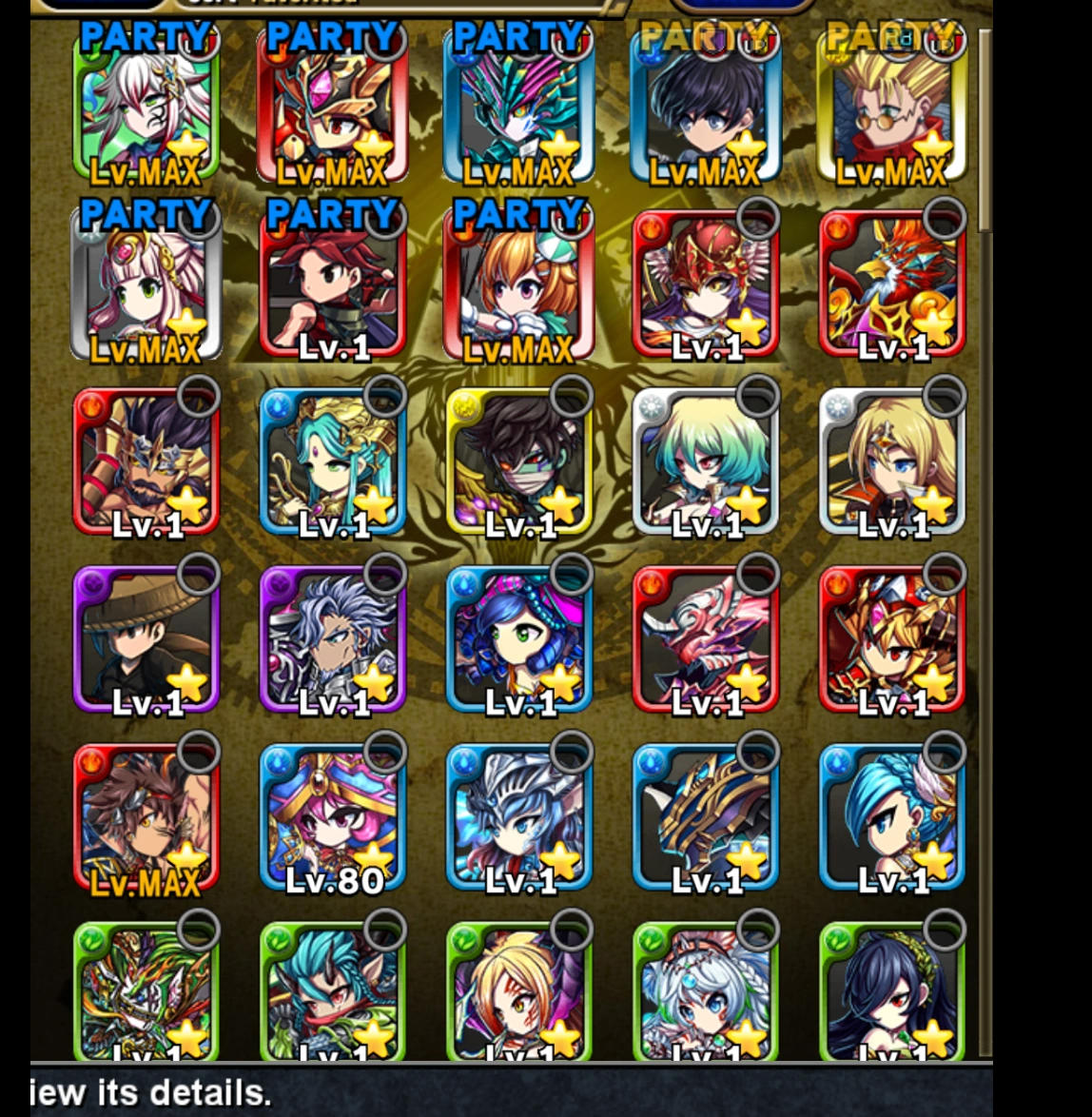This screenshot has width=1092, height=1117.
Task: Choose the teal-haired water unit with gold headdress
Action: click(333, 461)
